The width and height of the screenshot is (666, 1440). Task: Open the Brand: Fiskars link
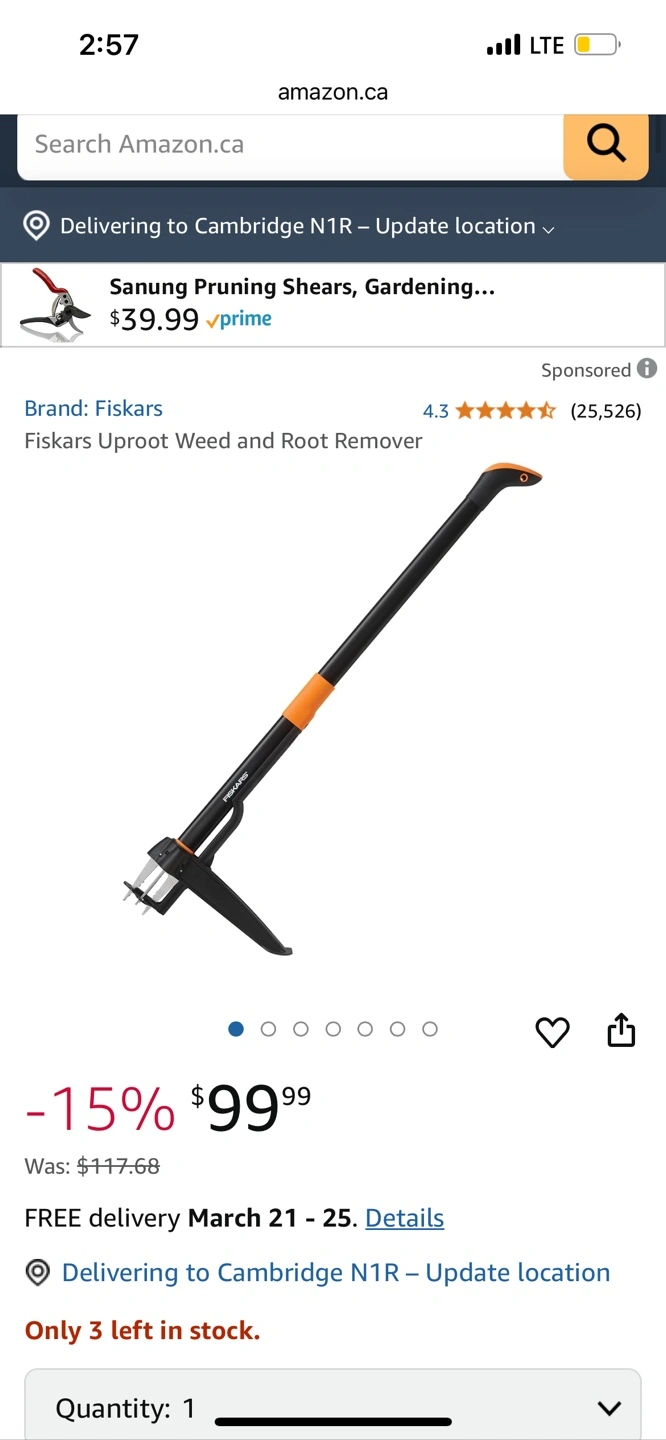click(93, 408)
